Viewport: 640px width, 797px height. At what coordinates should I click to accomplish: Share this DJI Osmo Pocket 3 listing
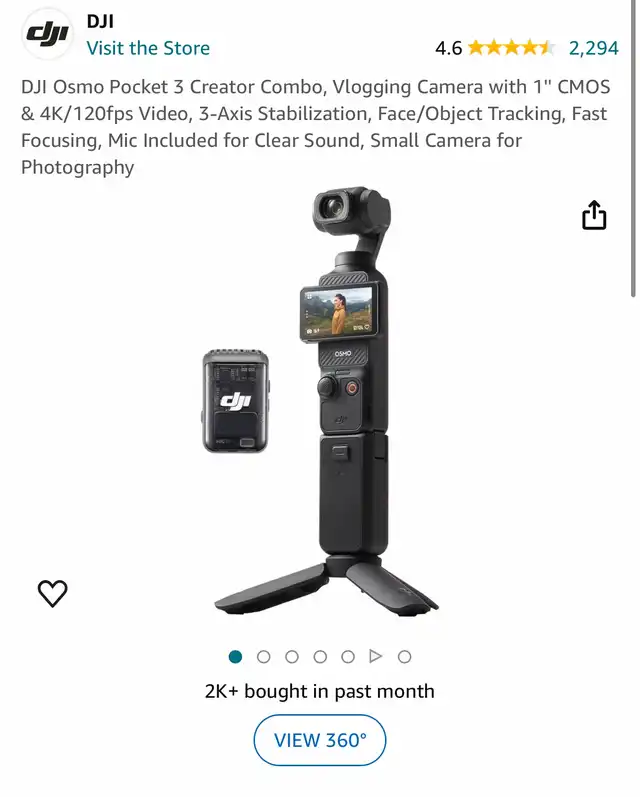(594, 215)
